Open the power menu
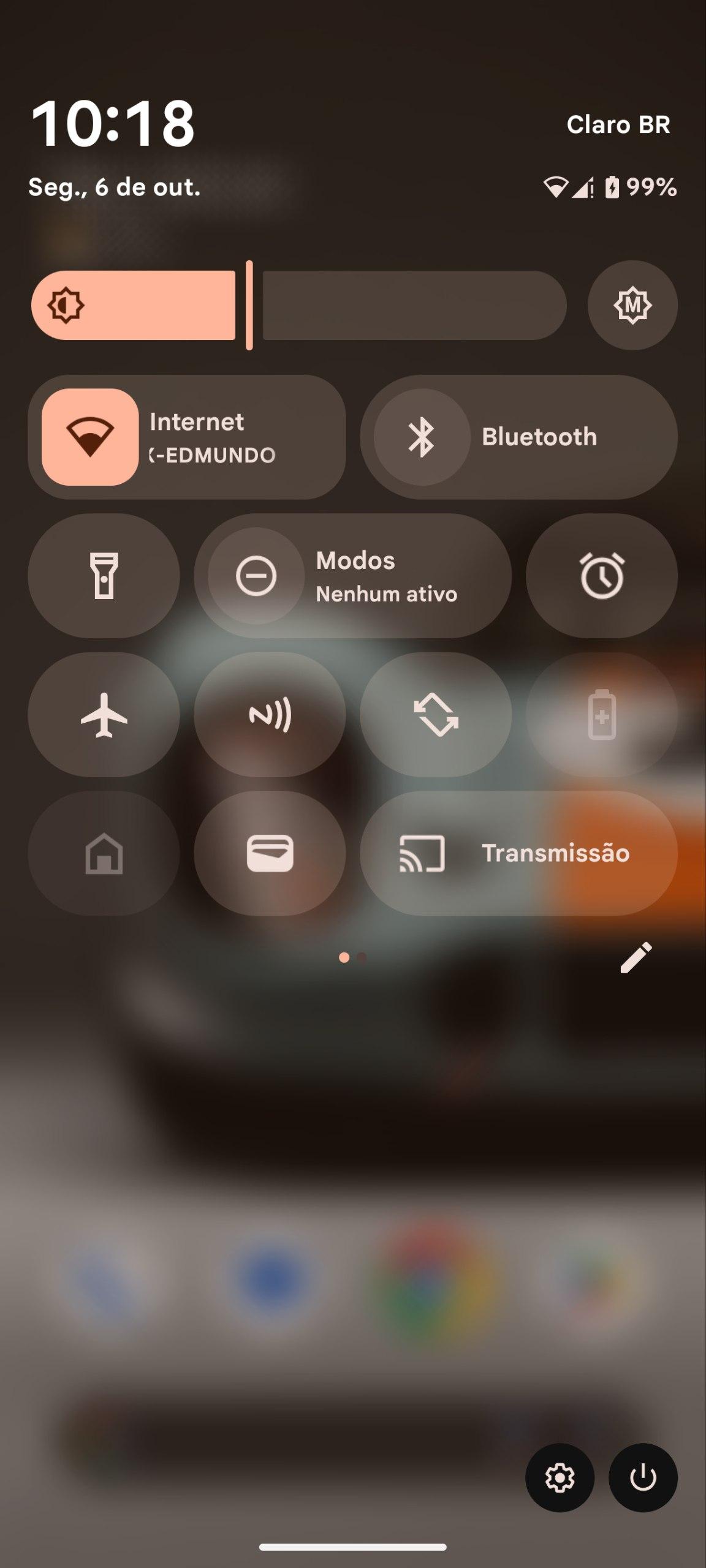The height and width of the screenshot is (1568, 706). click(x=643, y=1478)
